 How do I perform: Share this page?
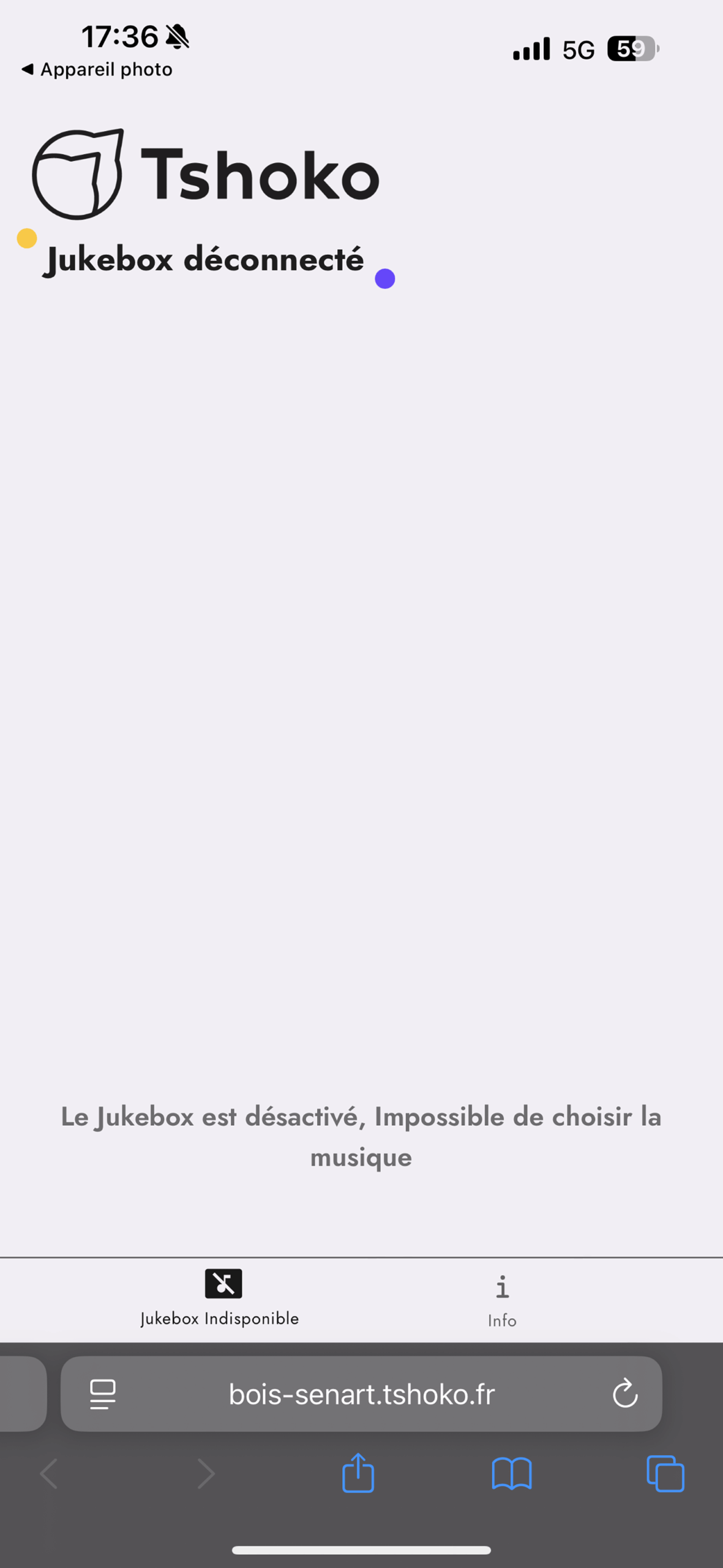[x=358, y=1473]
